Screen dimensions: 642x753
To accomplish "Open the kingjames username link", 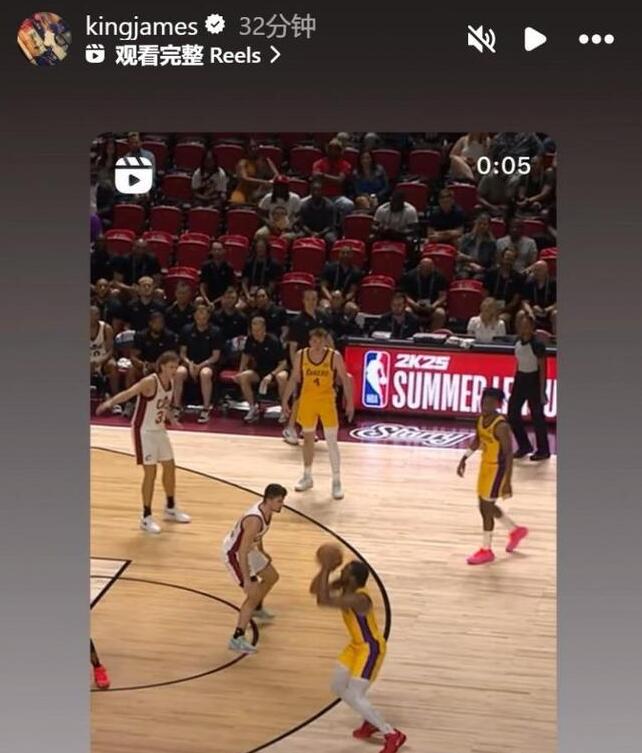I will [140, 25].
